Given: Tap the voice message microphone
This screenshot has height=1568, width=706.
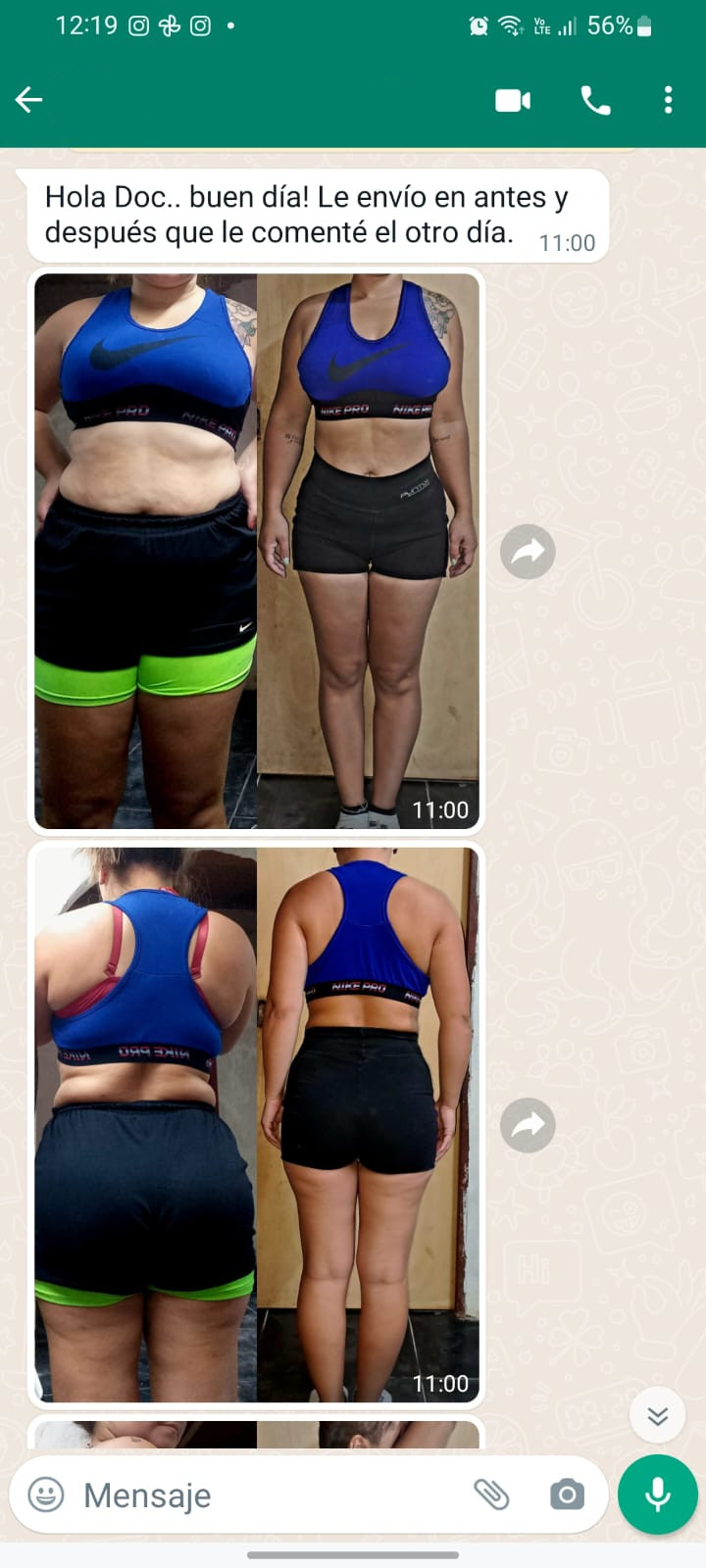Looking at the screenshot, I should pyautogui.click(x=658, y=1494).
